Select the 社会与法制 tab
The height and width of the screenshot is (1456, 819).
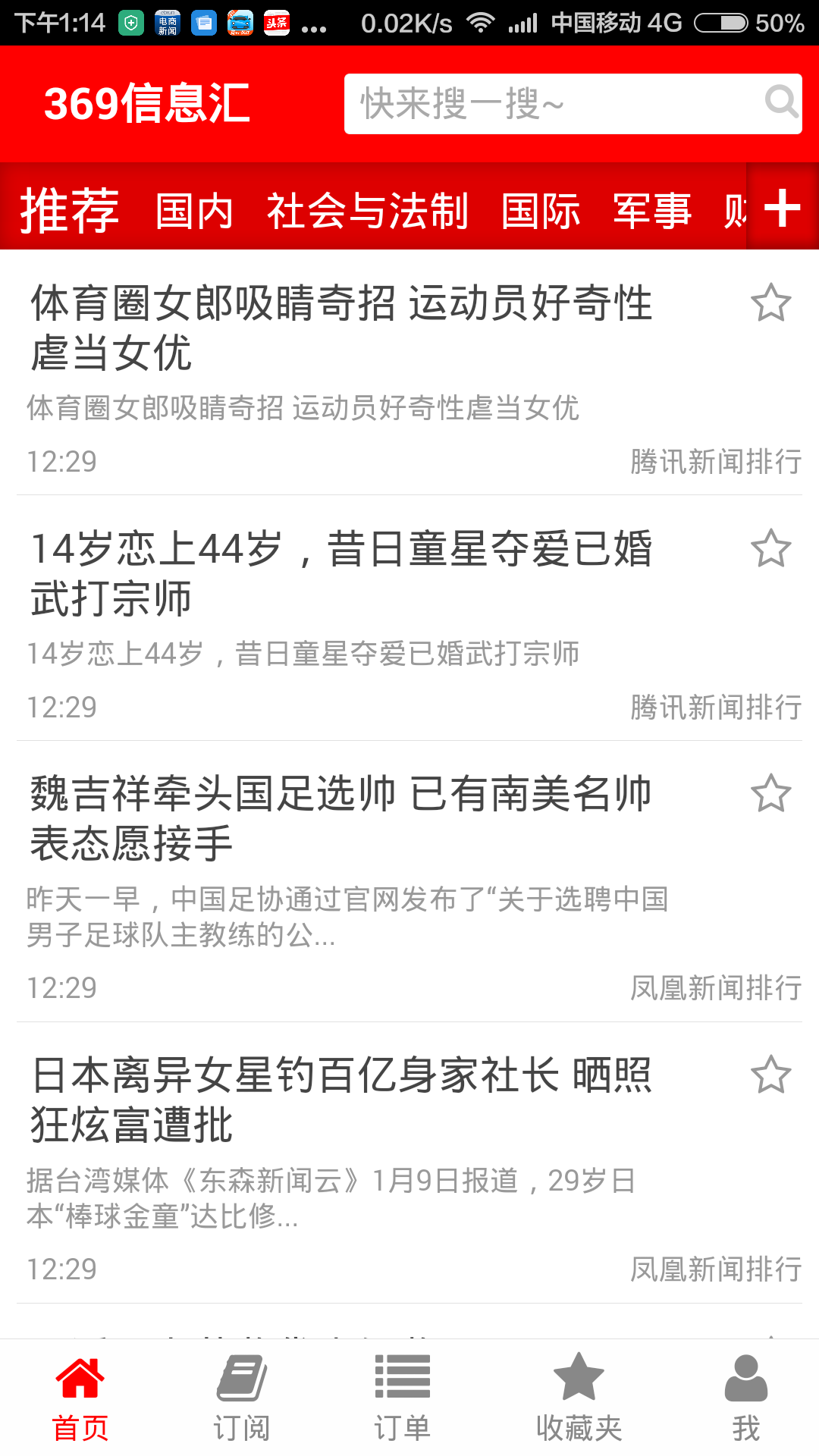click(x=368, y=211)
